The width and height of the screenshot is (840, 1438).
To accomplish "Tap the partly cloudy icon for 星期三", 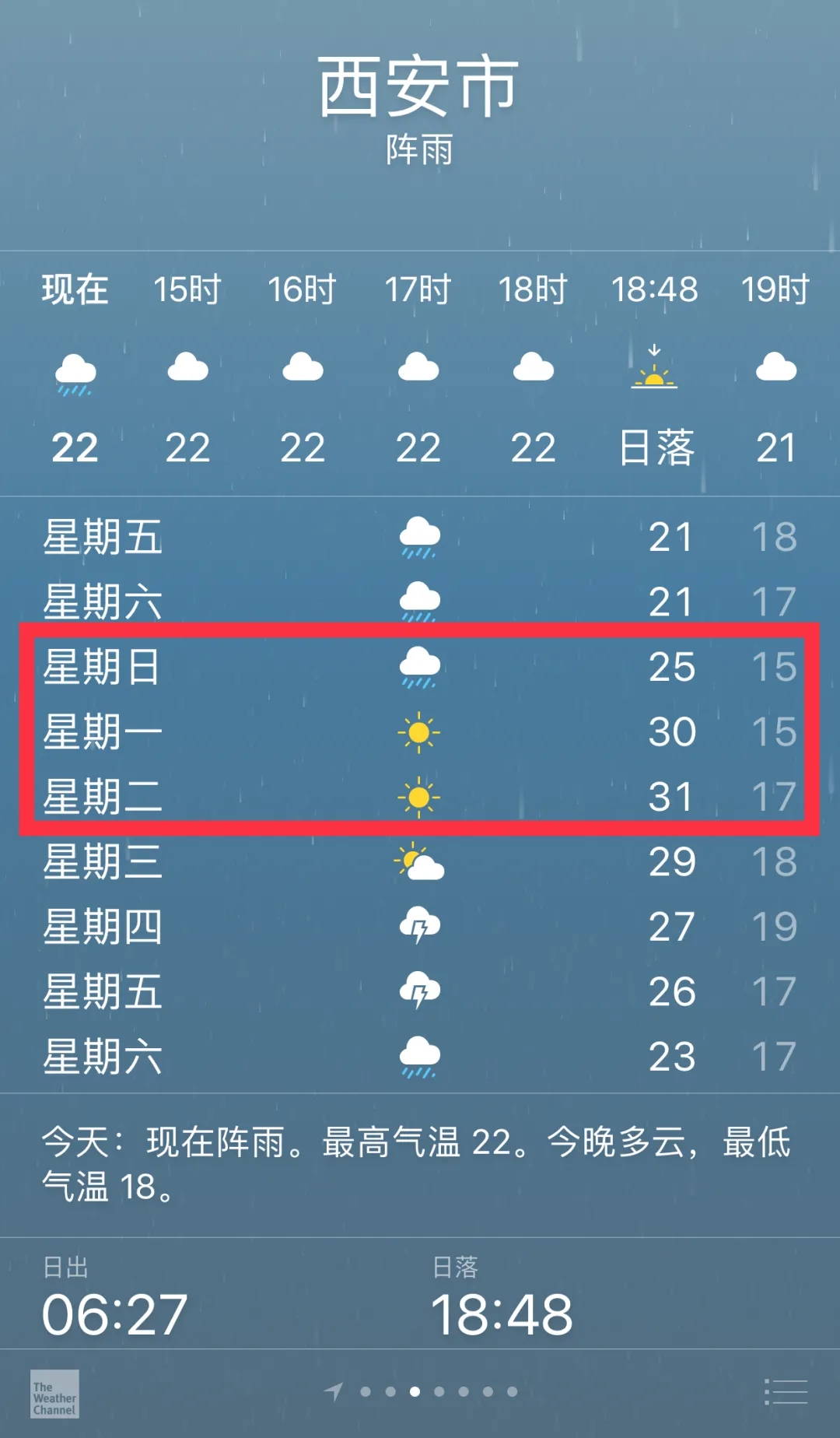I will tap(420, 862).
